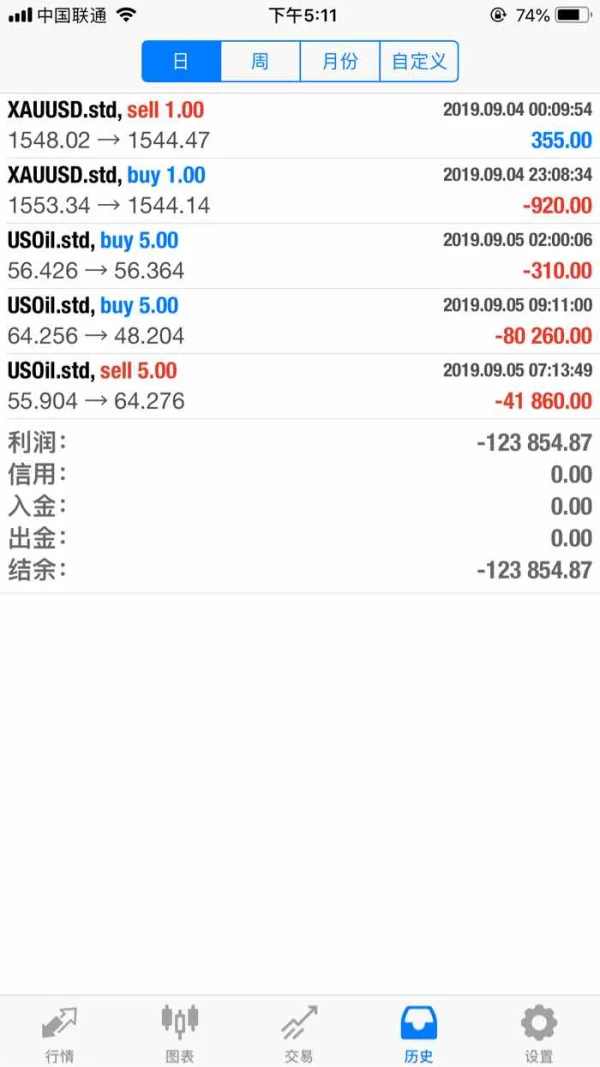The height and width of the screenshot is (1067, 600).
Task: Open USOil.std buy trade losing 310.00
Action: tap(300, 255)
